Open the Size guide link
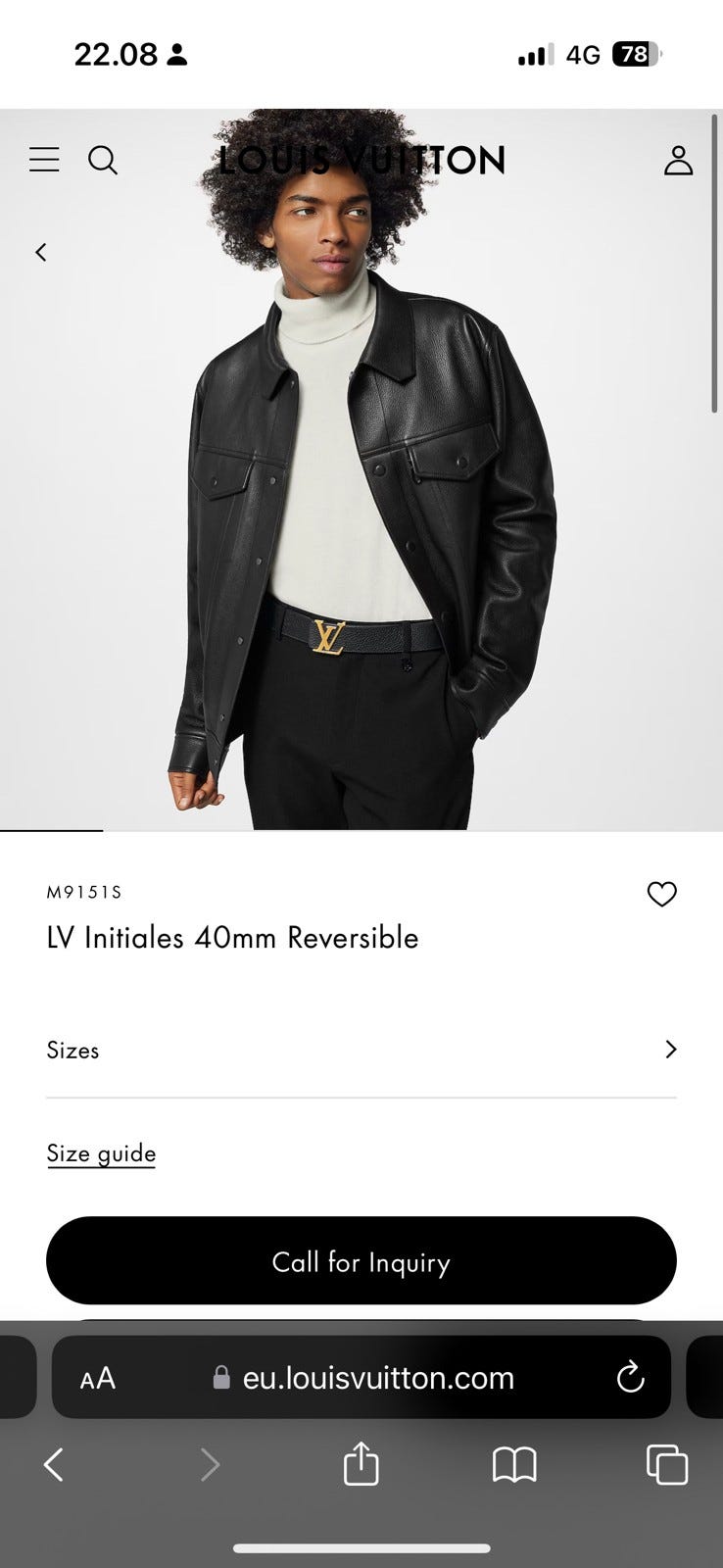This screenshot has height=1568, width=723. (x=101, y=1153)
